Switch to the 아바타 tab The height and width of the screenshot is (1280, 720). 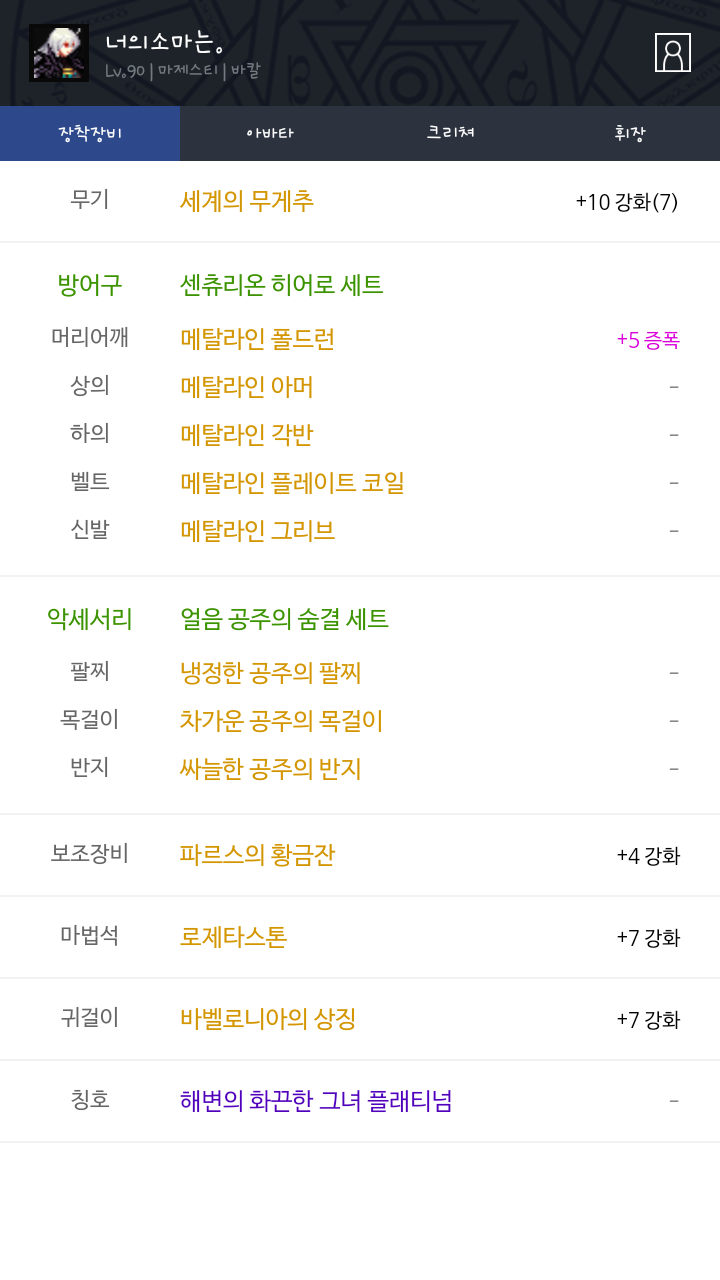pyautogui.click(x=270, y=133)
